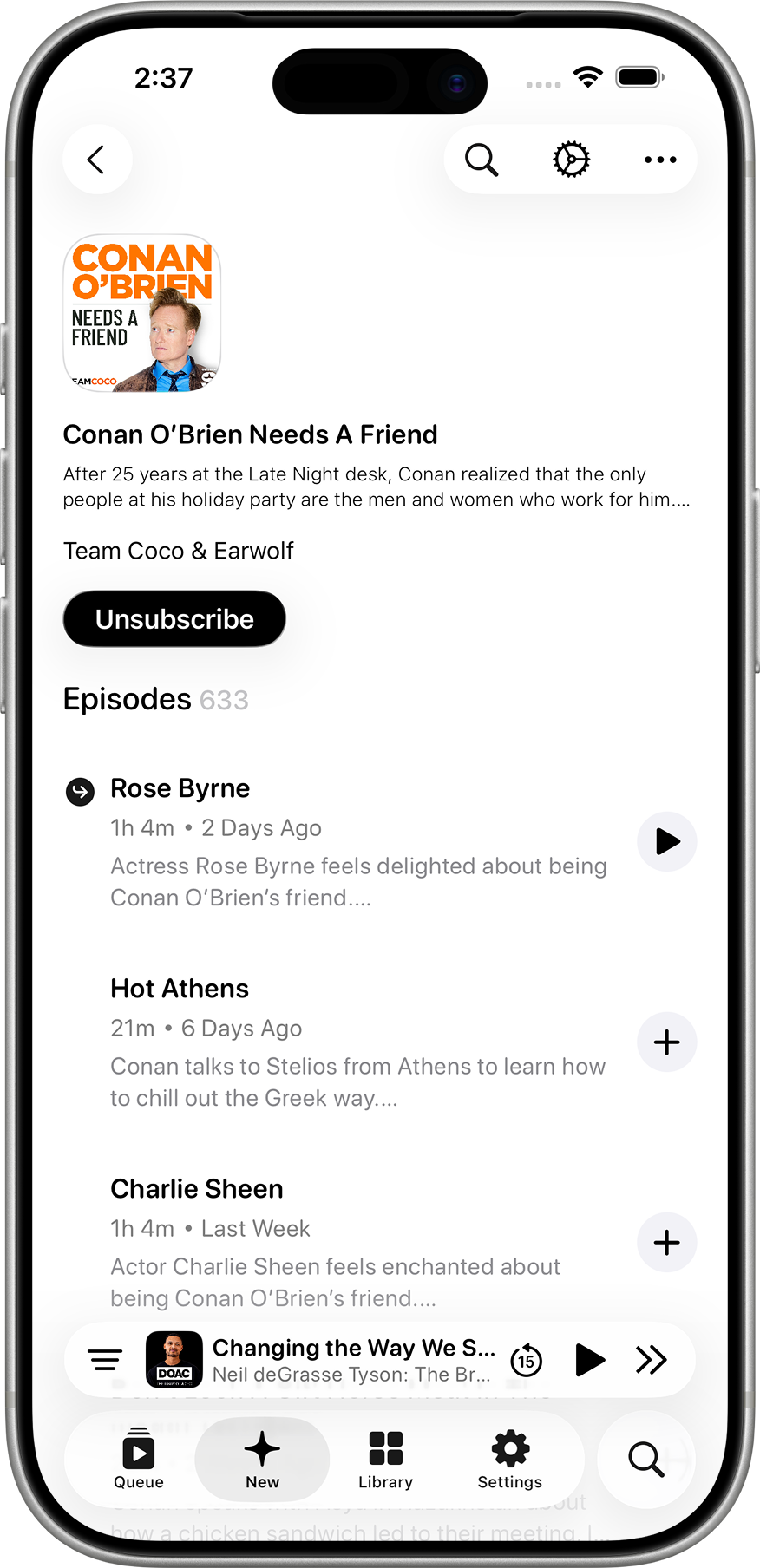Add Charlie Sheen episode to the queue
The image size is (760, 1568).
pos(666,1242)
